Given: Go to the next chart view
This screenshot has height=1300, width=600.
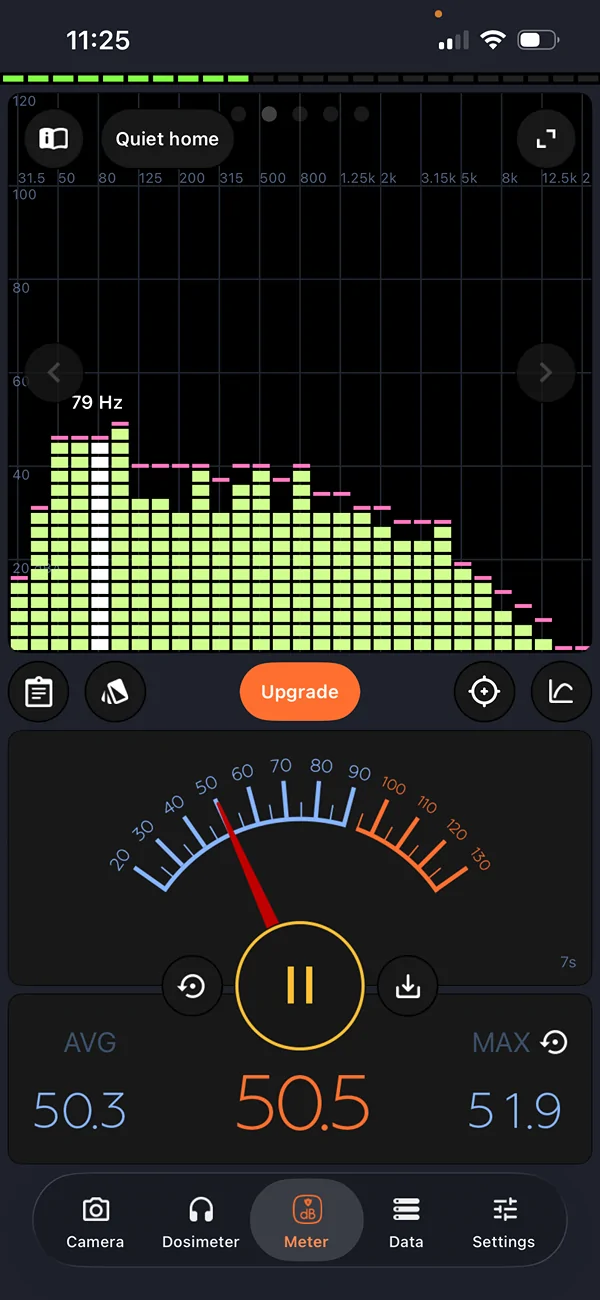Looking at the screenshot, I should pos(546,373).
